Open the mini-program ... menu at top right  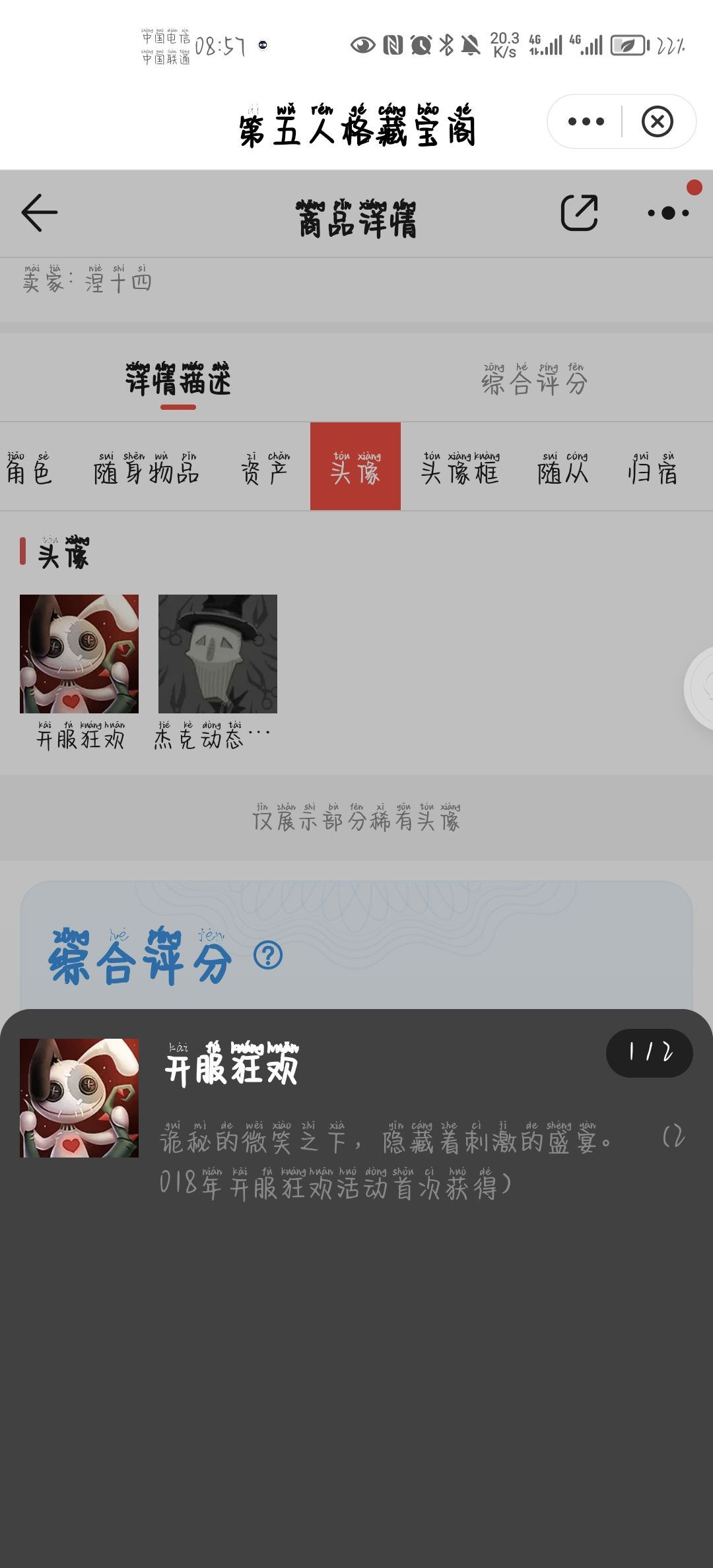pyautogui.click(x=584, y=121)
